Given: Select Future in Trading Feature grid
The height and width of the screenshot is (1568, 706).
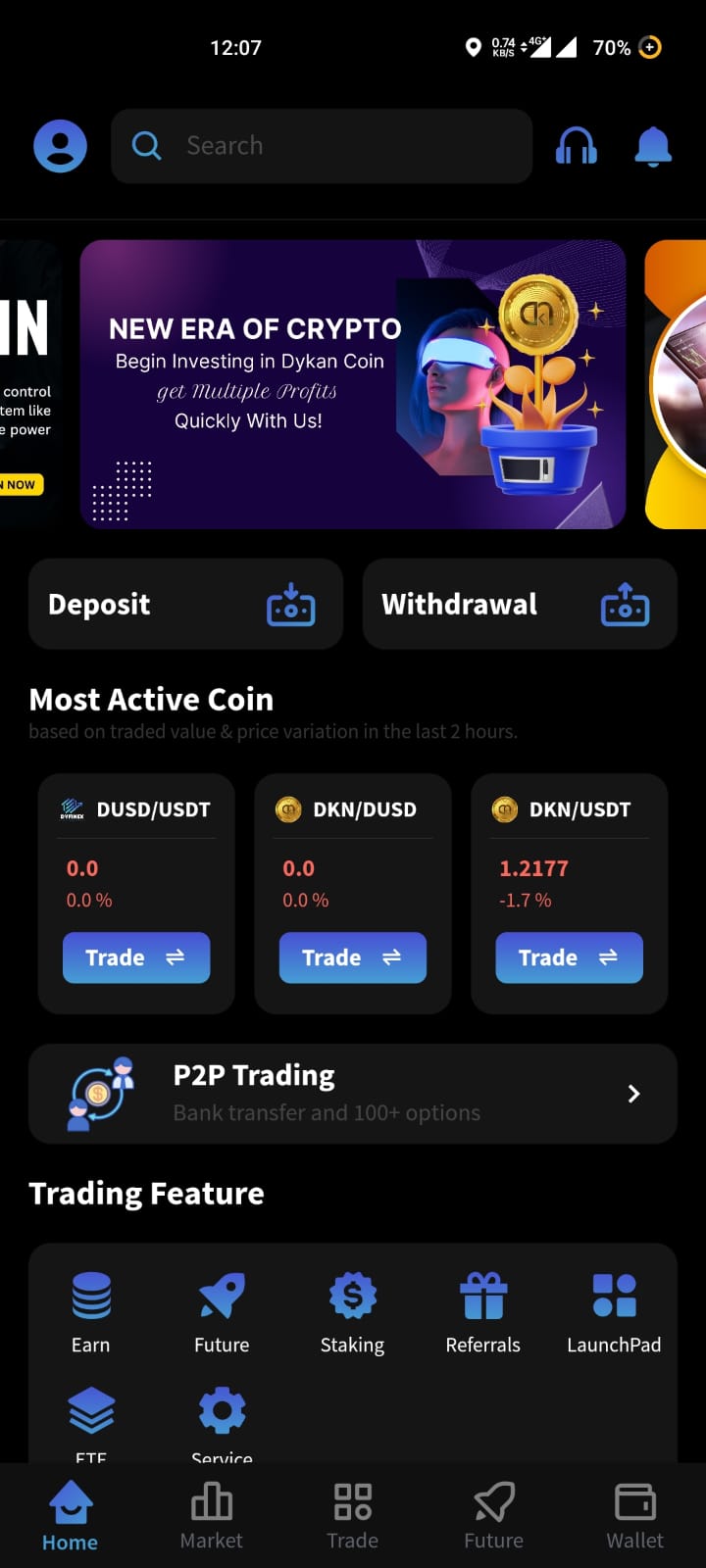Looking at the screenshot, I should [x=222, y=1311].
